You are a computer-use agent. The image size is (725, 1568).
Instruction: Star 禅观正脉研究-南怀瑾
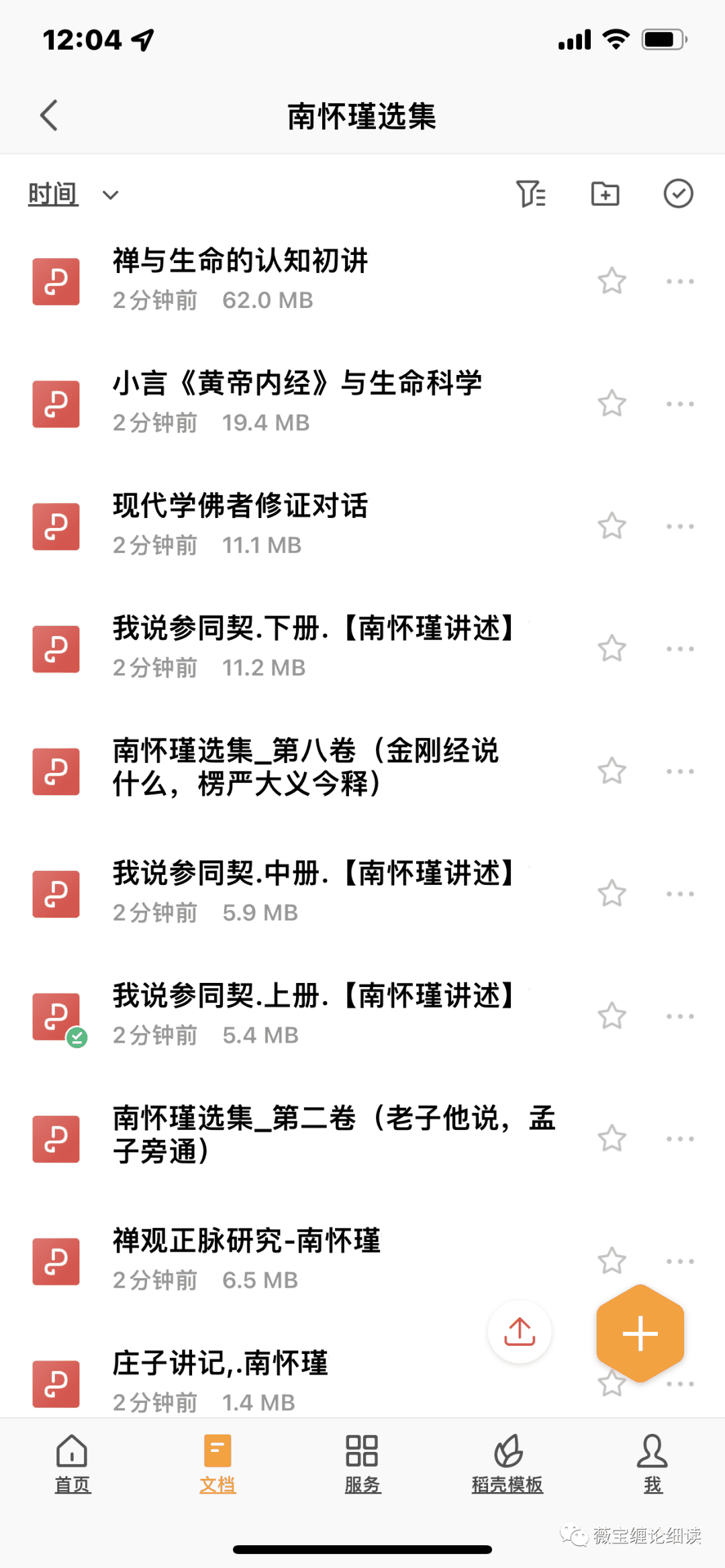pos(612,1261)
